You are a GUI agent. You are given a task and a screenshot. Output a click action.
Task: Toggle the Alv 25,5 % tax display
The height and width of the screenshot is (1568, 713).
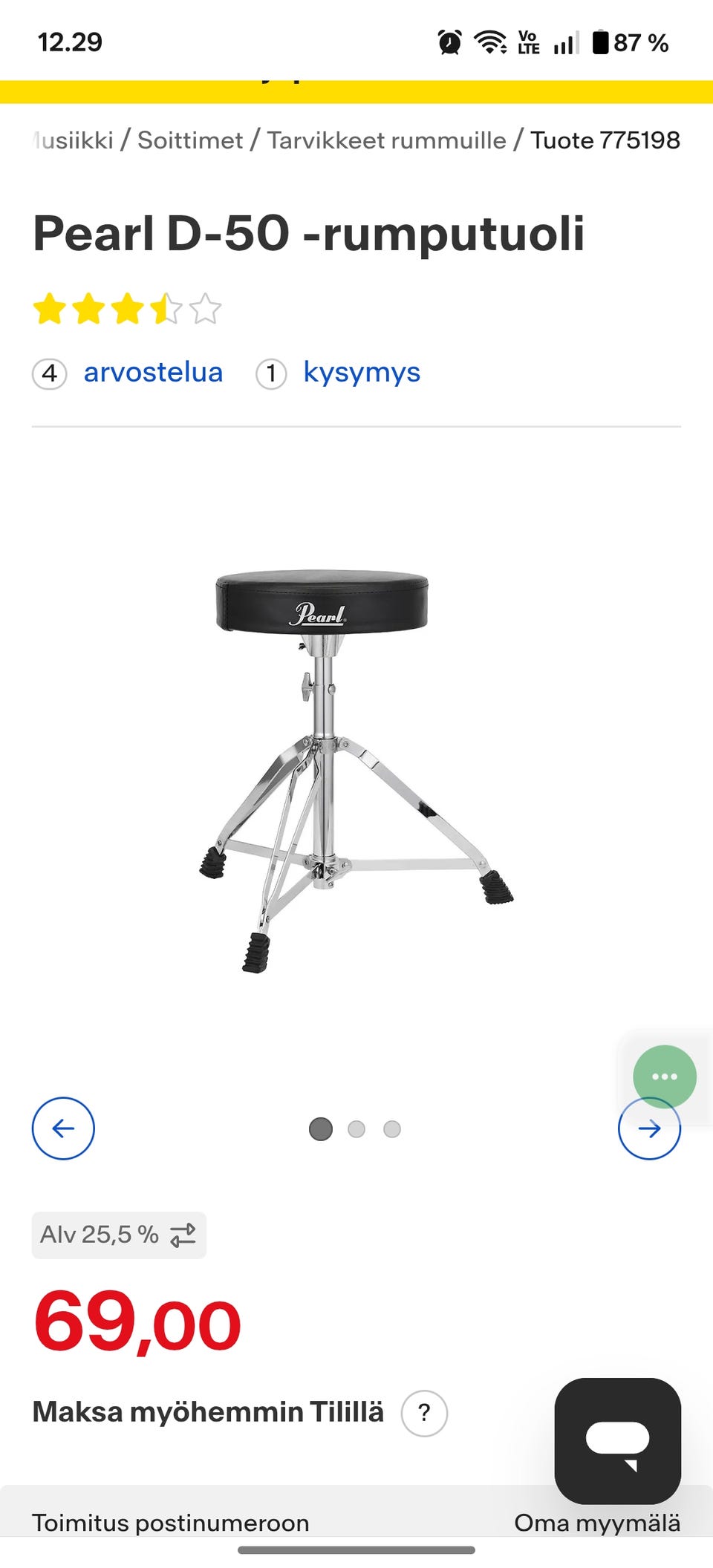click(119, 1235)
